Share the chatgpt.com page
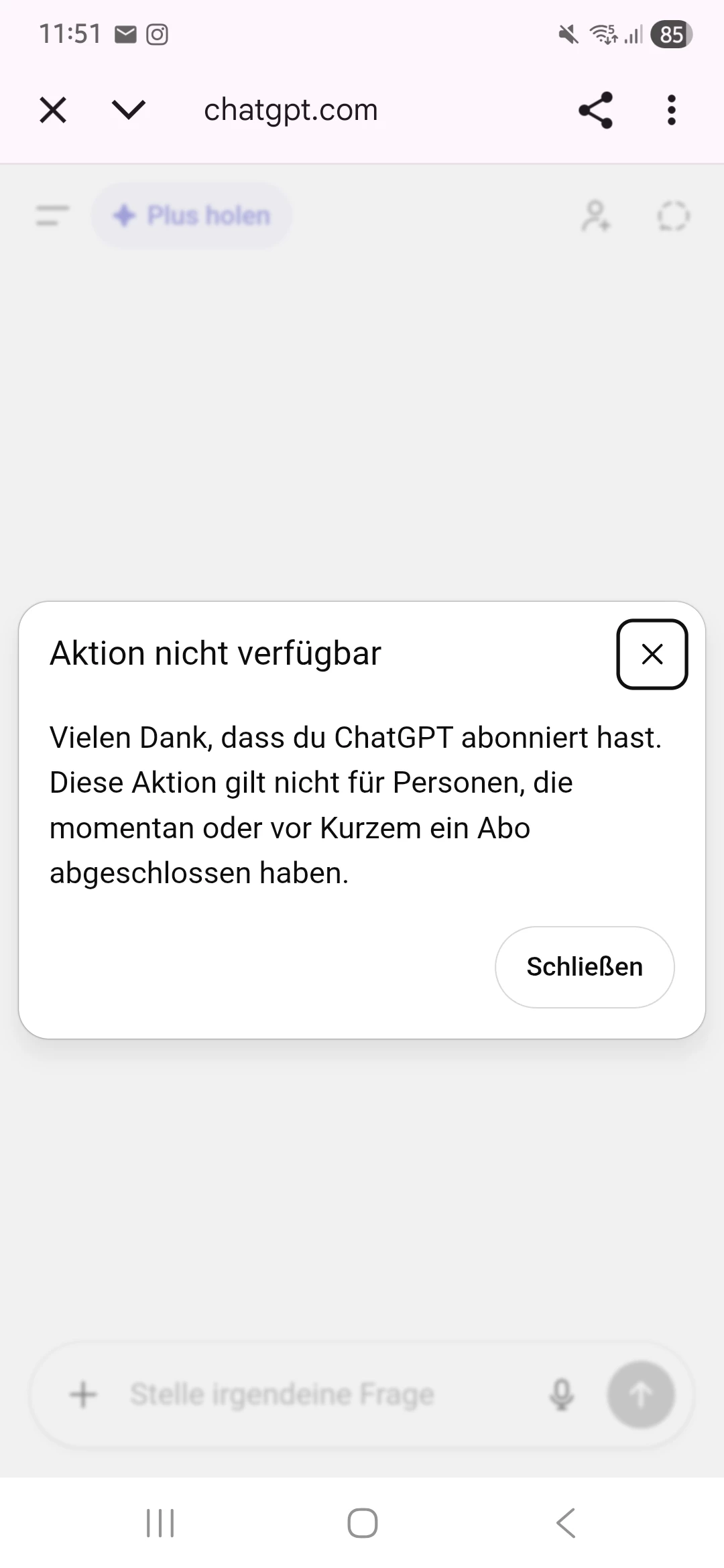 (595, 110)
